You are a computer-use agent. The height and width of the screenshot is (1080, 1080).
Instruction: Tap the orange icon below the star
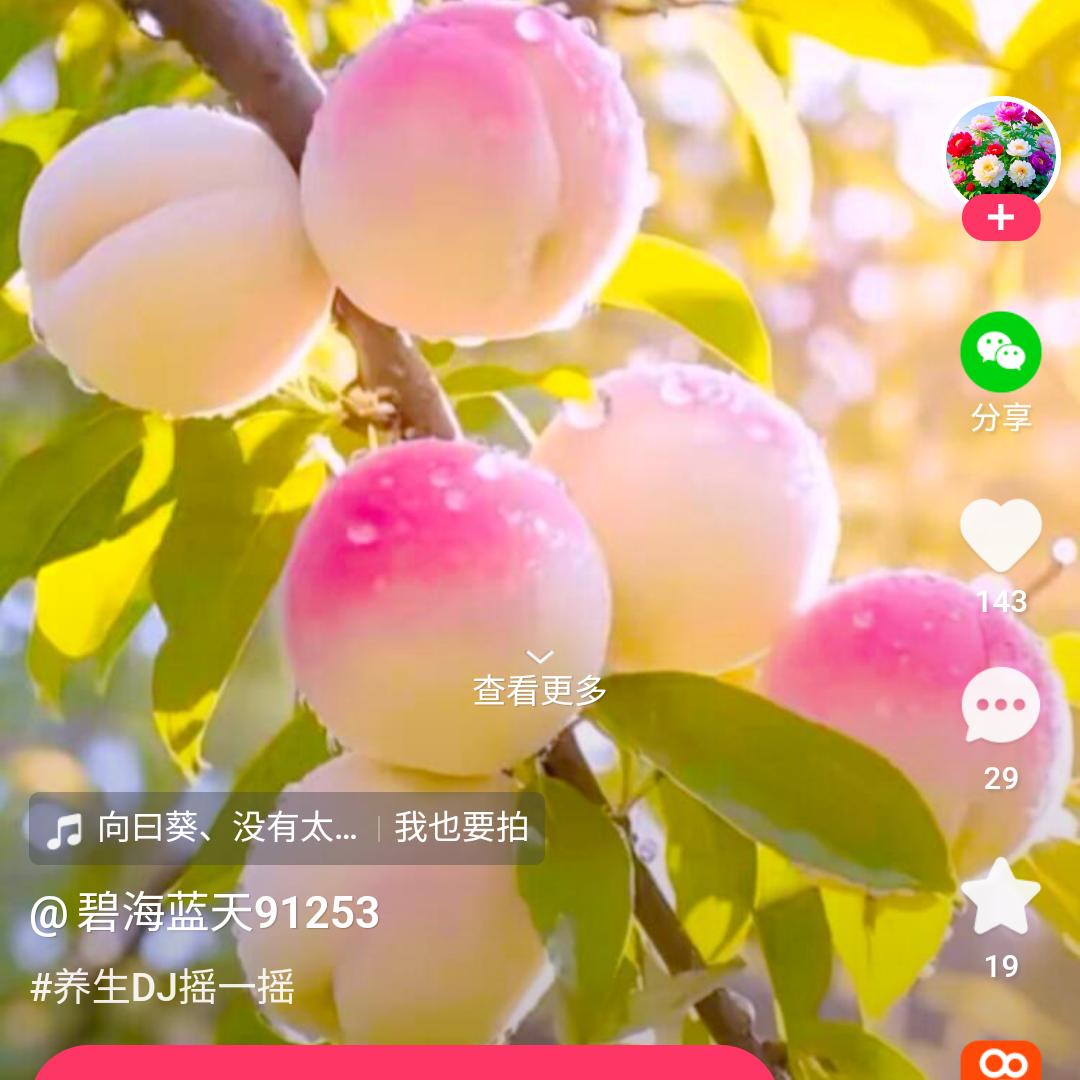pyautogui.click(x=1001, y=1062)
